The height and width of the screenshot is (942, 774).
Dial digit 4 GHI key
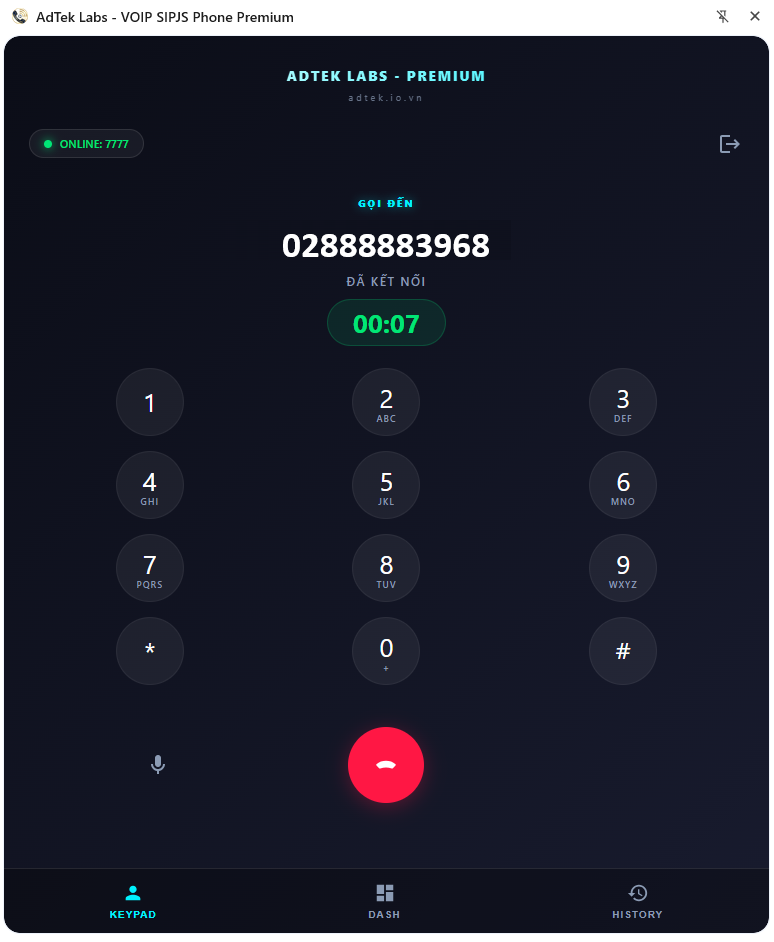point(150,486)
